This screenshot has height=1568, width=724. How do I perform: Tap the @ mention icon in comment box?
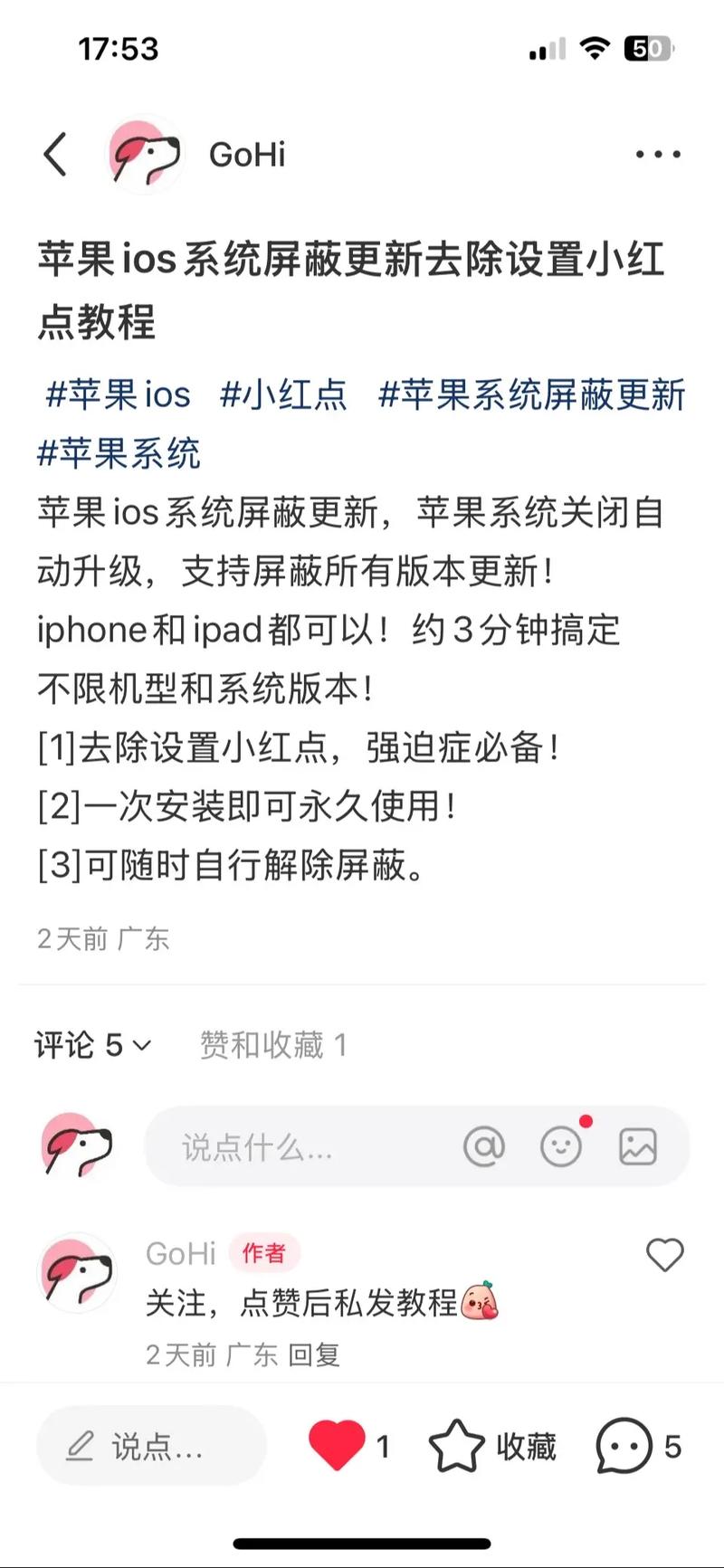click(x=486, y=1146)
